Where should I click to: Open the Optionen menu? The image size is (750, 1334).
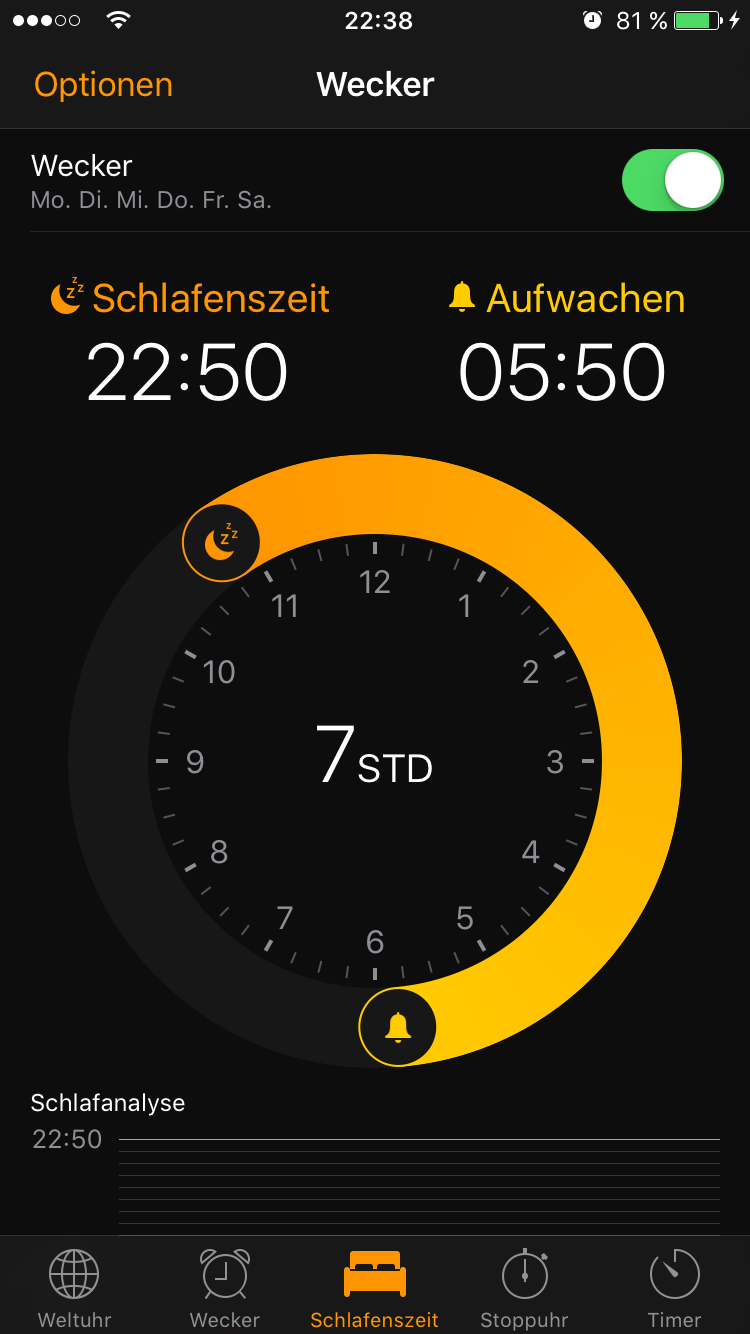[103, 85]
